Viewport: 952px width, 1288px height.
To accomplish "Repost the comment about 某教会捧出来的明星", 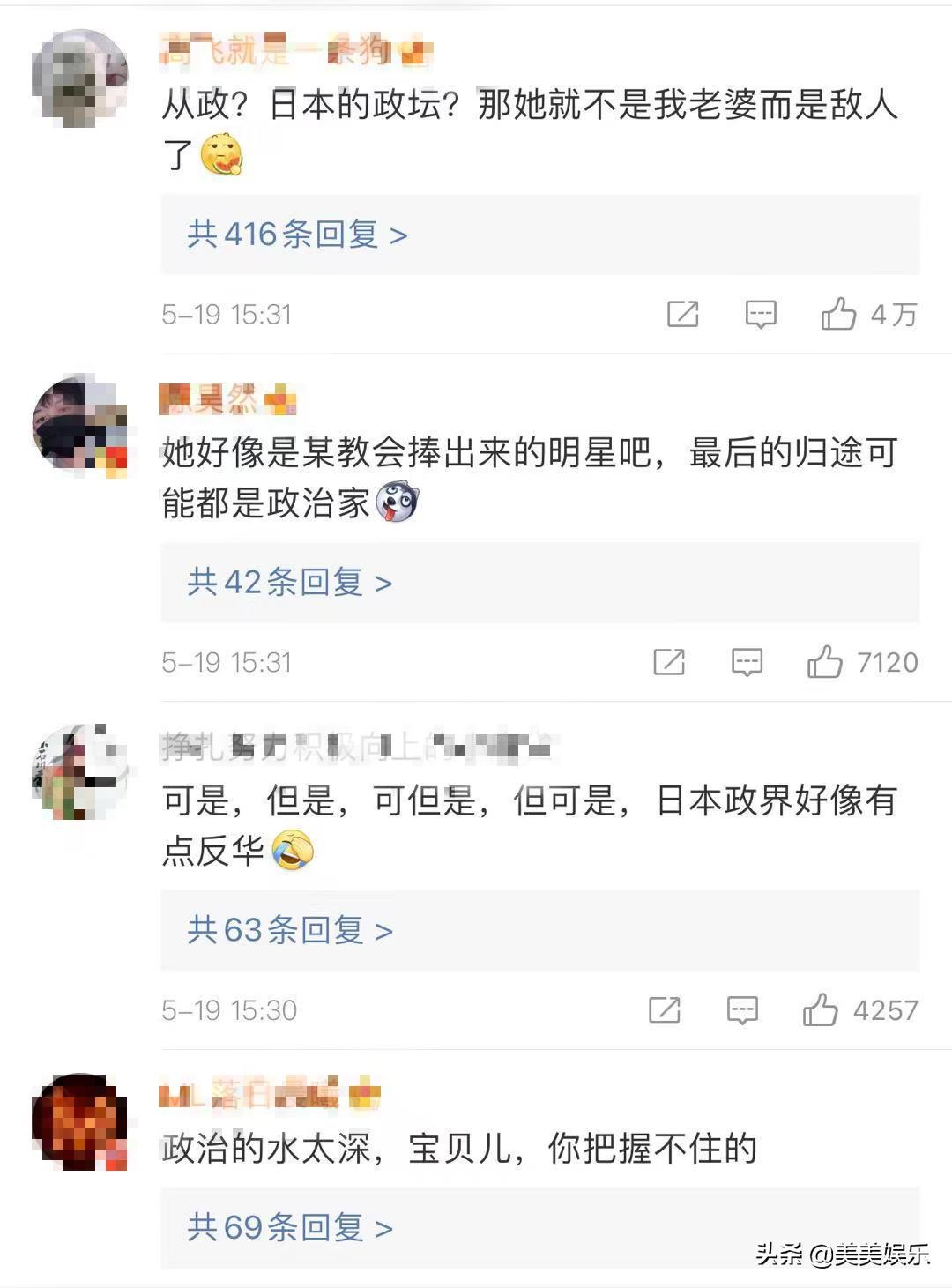I will point(668,662).
